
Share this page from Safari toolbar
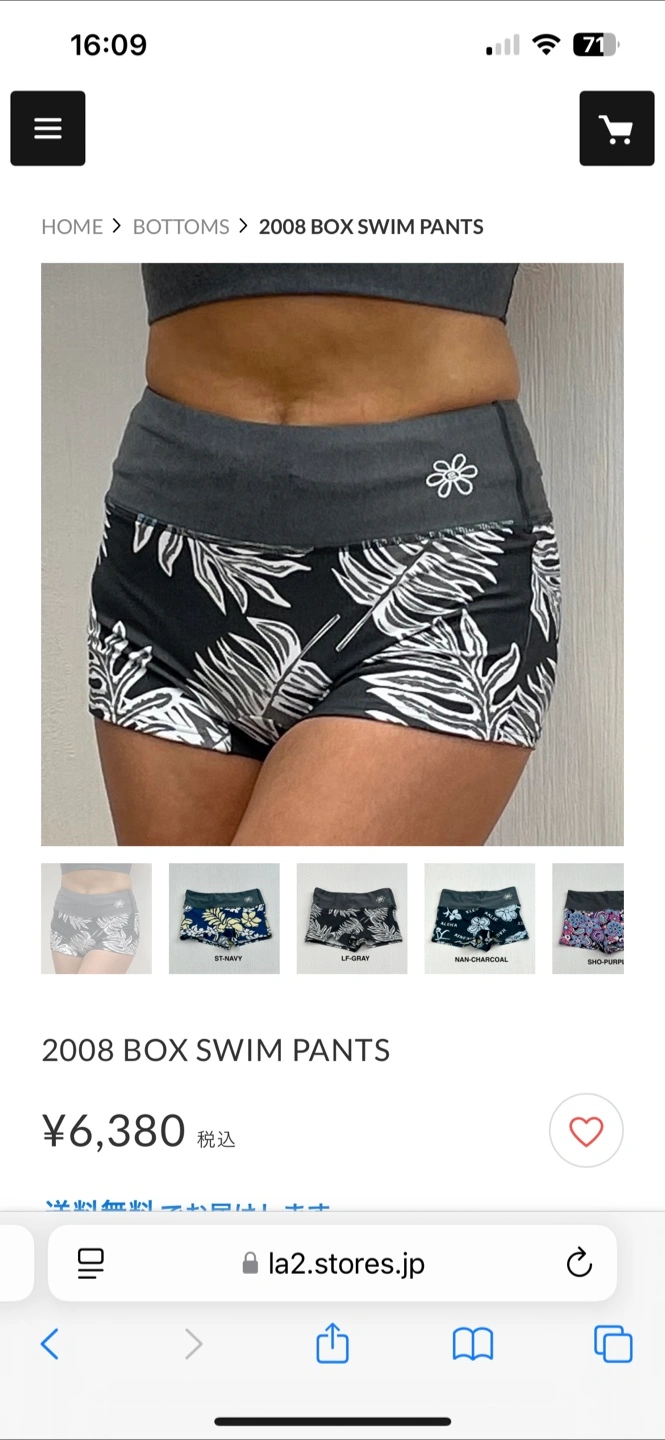(x=332, y=1343)
